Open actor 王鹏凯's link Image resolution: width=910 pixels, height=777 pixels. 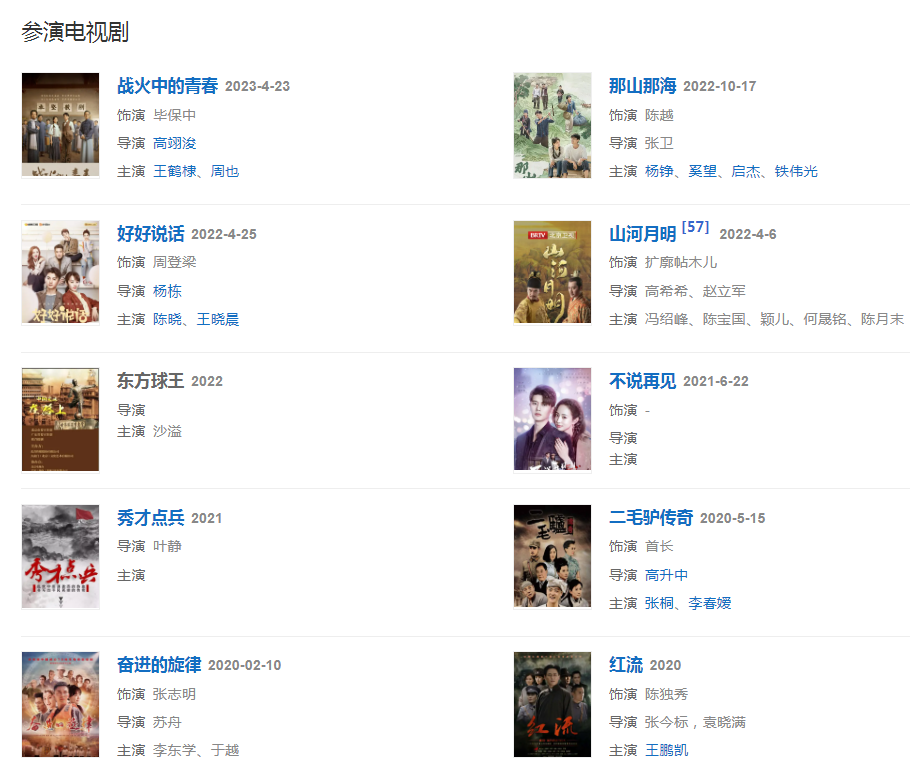[x=666, y=750]
